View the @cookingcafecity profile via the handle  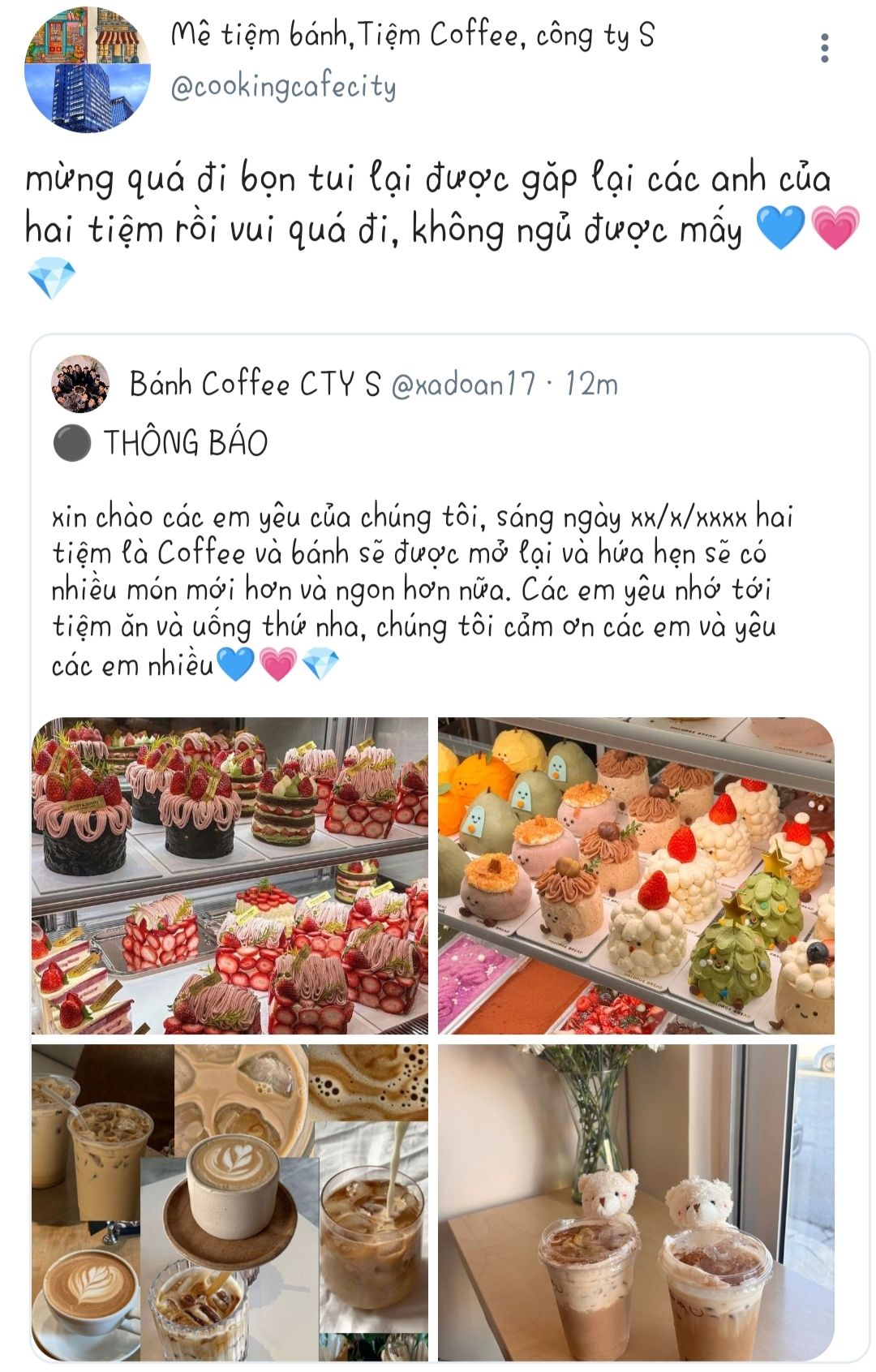pyautogui.click(x=283, y=86)
